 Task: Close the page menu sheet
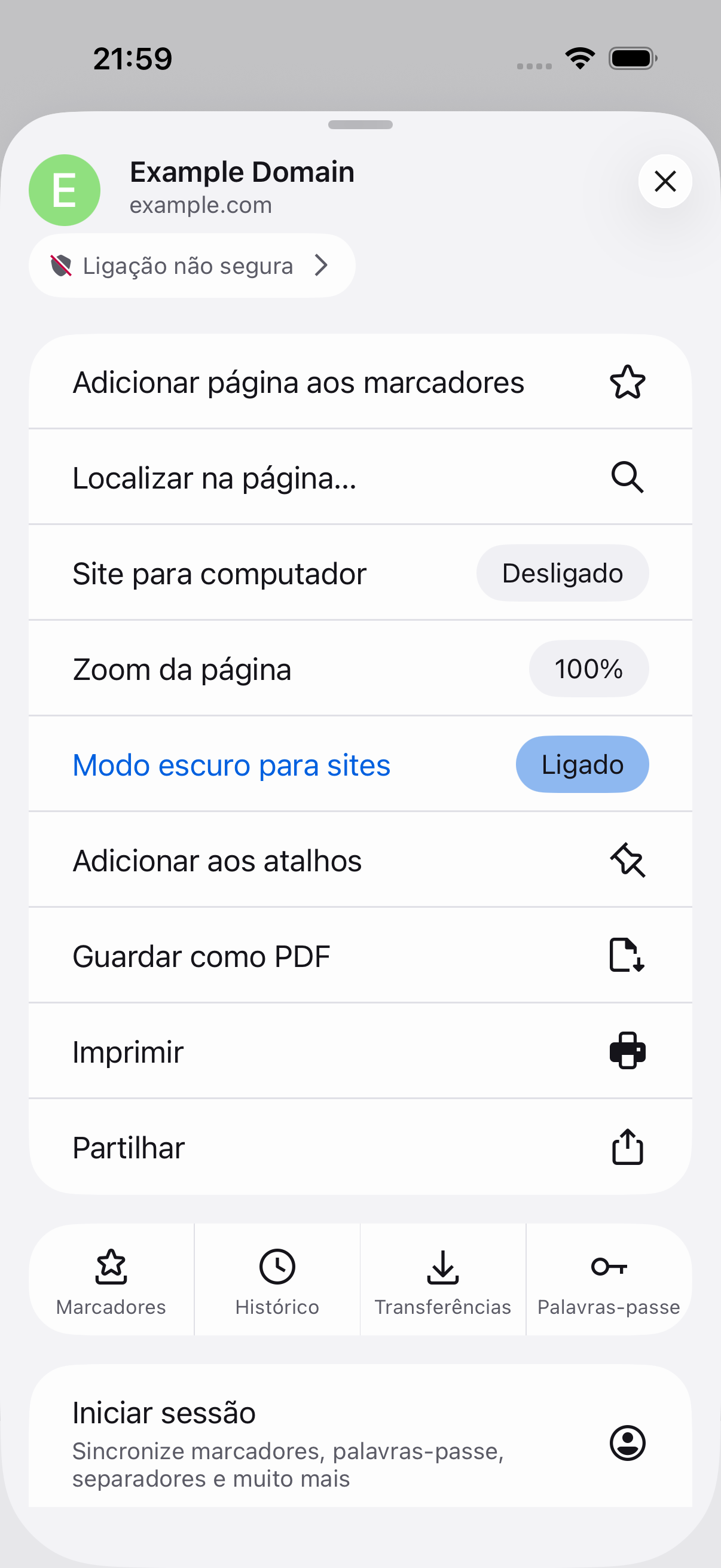click(x=664, y=181)
